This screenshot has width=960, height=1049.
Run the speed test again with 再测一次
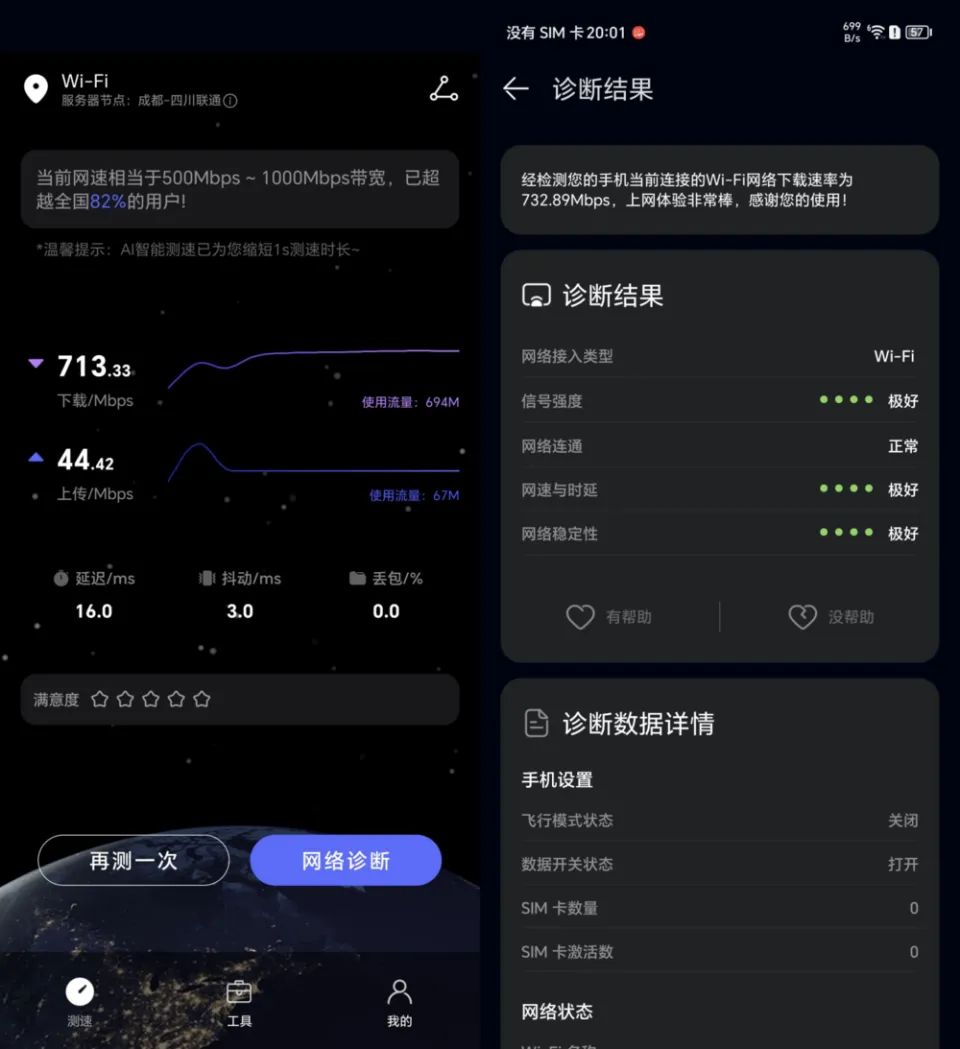[134, 860]
